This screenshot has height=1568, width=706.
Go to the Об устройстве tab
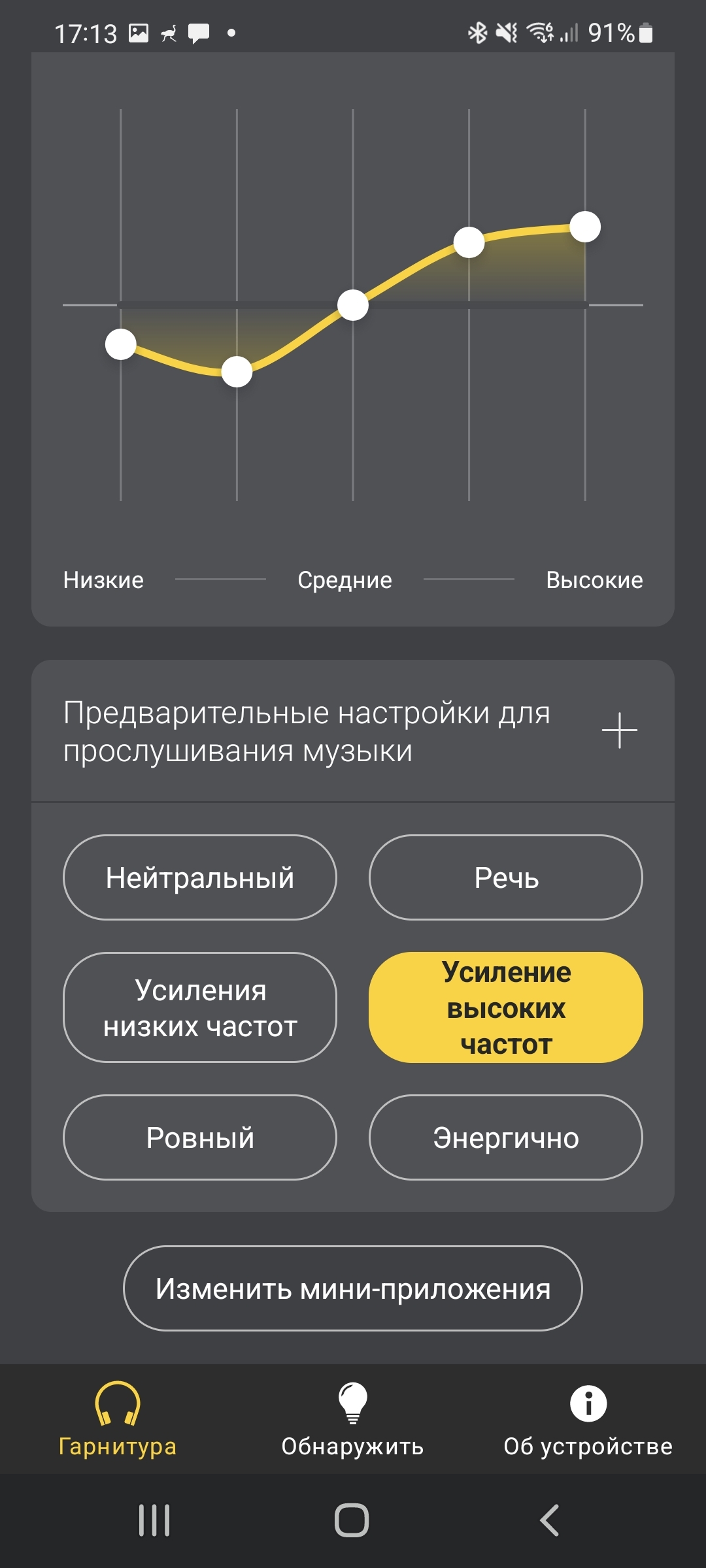tap(588, 1419)
